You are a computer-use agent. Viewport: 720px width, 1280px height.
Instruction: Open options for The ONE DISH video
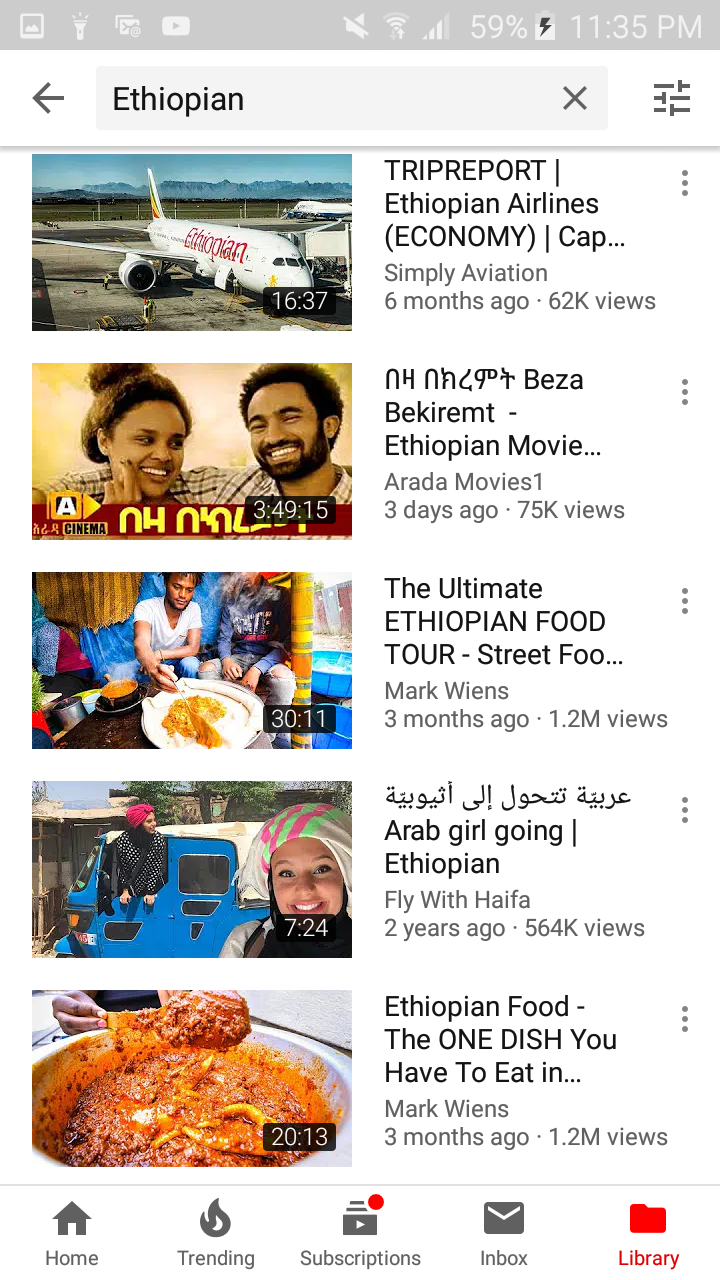click(684, 1019)
